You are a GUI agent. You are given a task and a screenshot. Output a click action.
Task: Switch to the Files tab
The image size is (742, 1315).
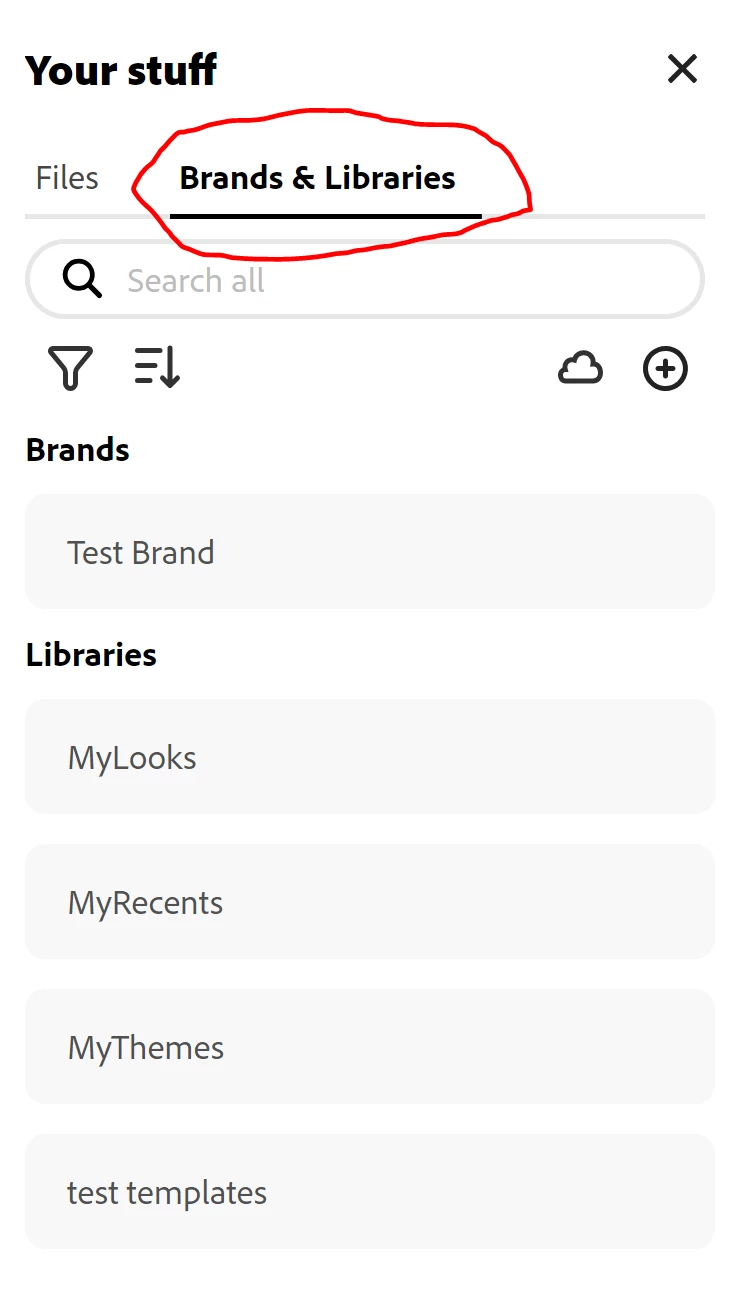click(x=67, y=178)
